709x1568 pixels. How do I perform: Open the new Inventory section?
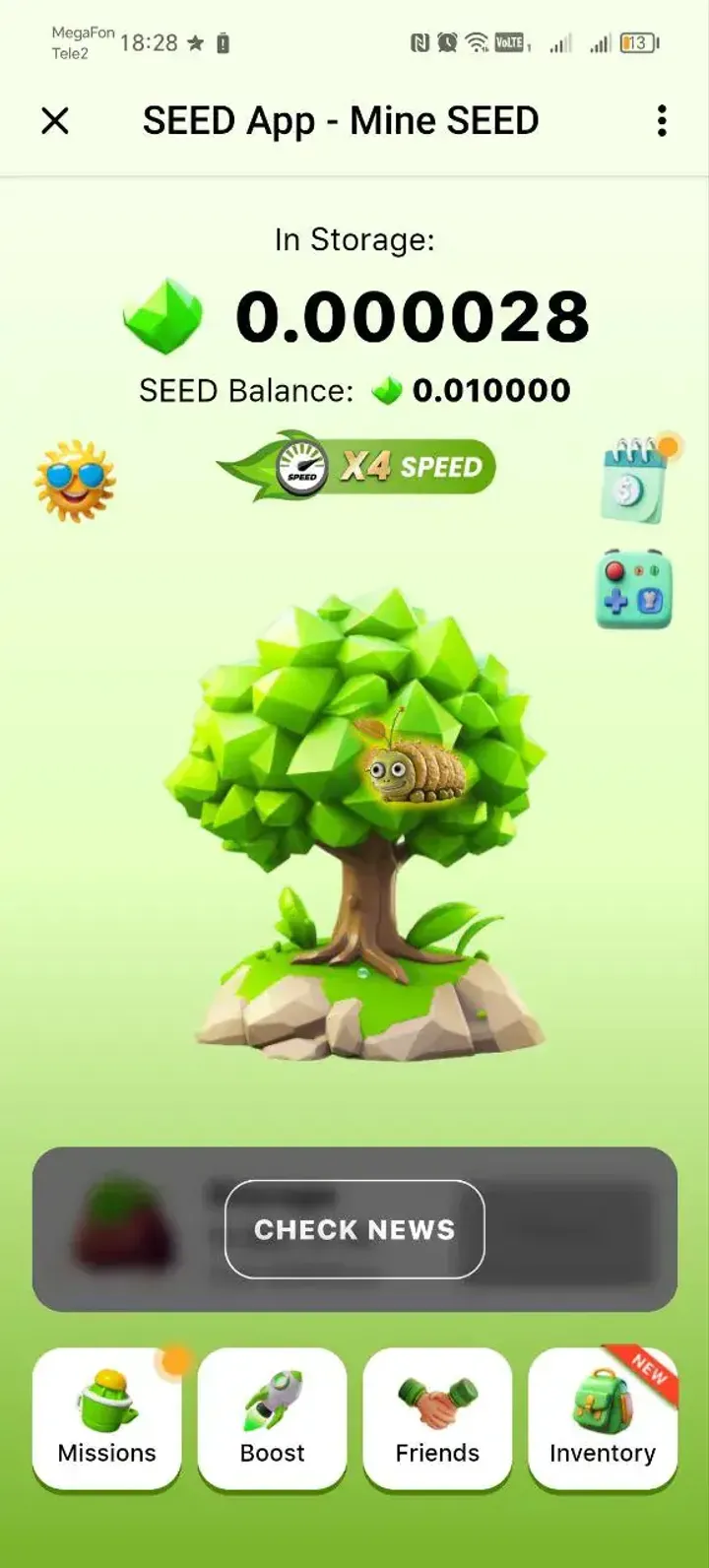[x=603, y=1417]
